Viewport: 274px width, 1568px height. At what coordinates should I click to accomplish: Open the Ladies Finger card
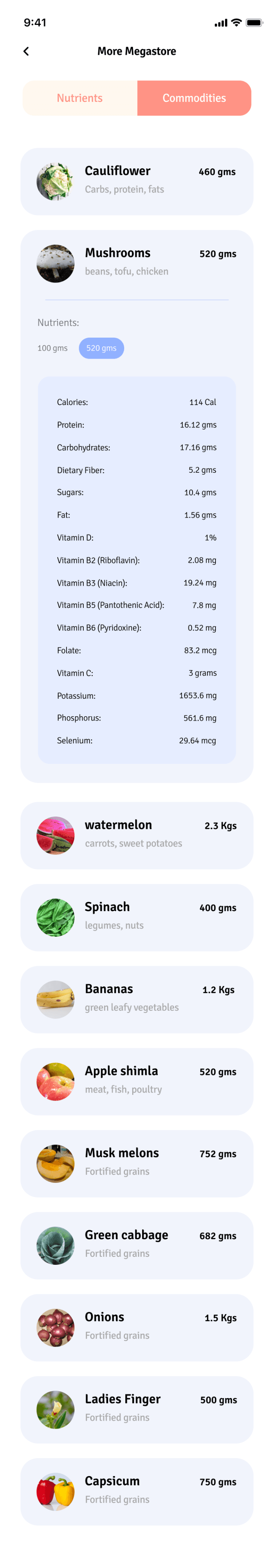coord(137,1409)
